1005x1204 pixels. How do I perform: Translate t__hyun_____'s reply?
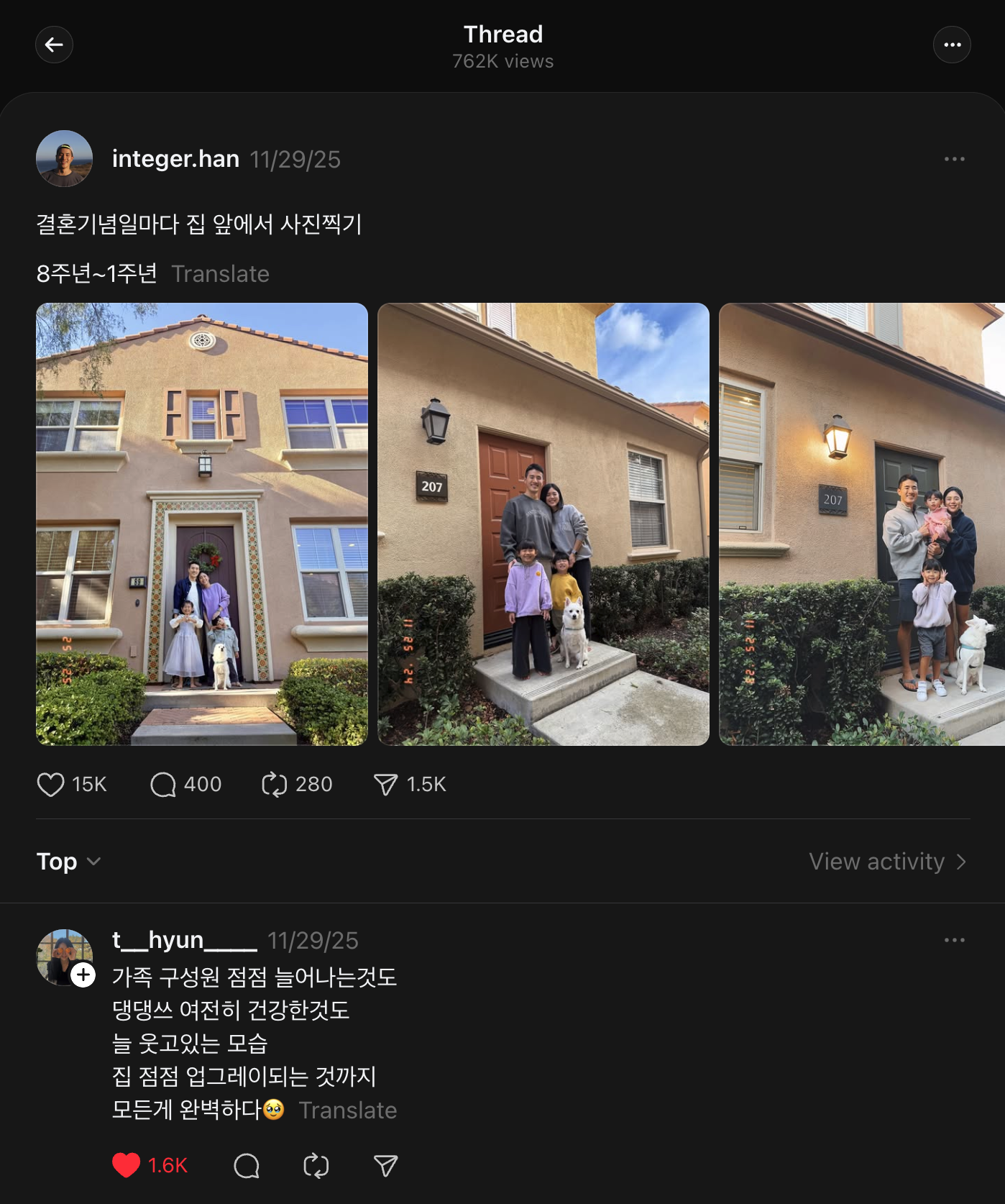click(x=348, y=1110)
